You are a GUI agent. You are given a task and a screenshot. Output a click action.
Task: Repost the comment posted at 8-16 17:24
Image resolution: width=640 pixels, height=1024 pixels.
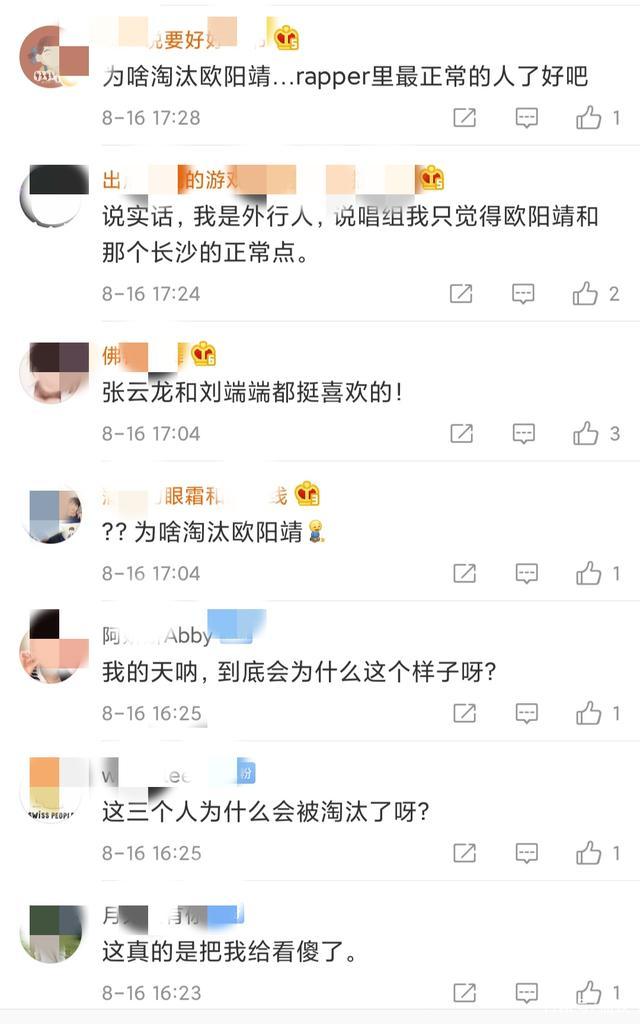[x=461, y=294]
